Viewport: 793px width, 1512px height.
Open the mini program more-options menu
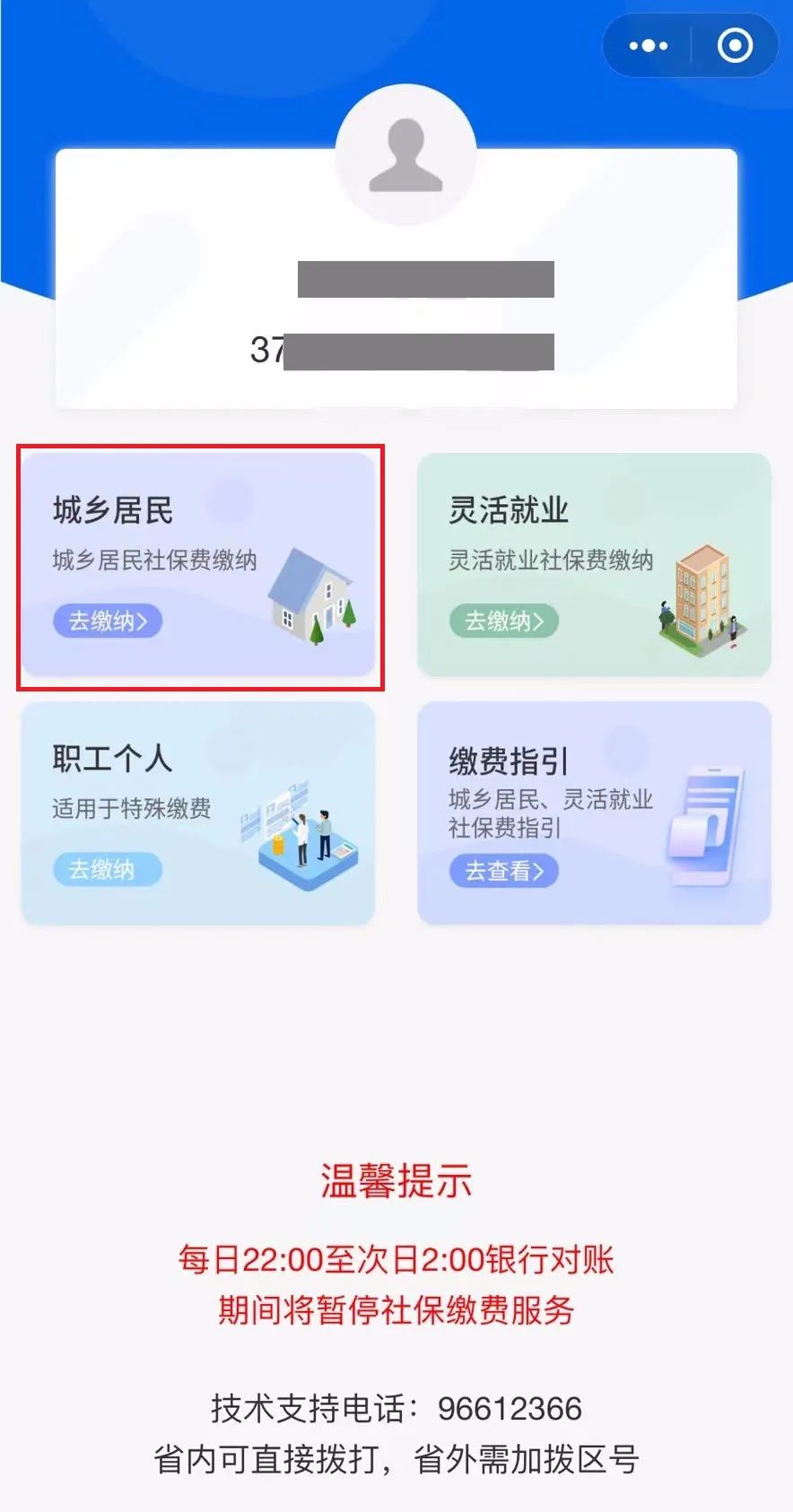tap(648, 46)
